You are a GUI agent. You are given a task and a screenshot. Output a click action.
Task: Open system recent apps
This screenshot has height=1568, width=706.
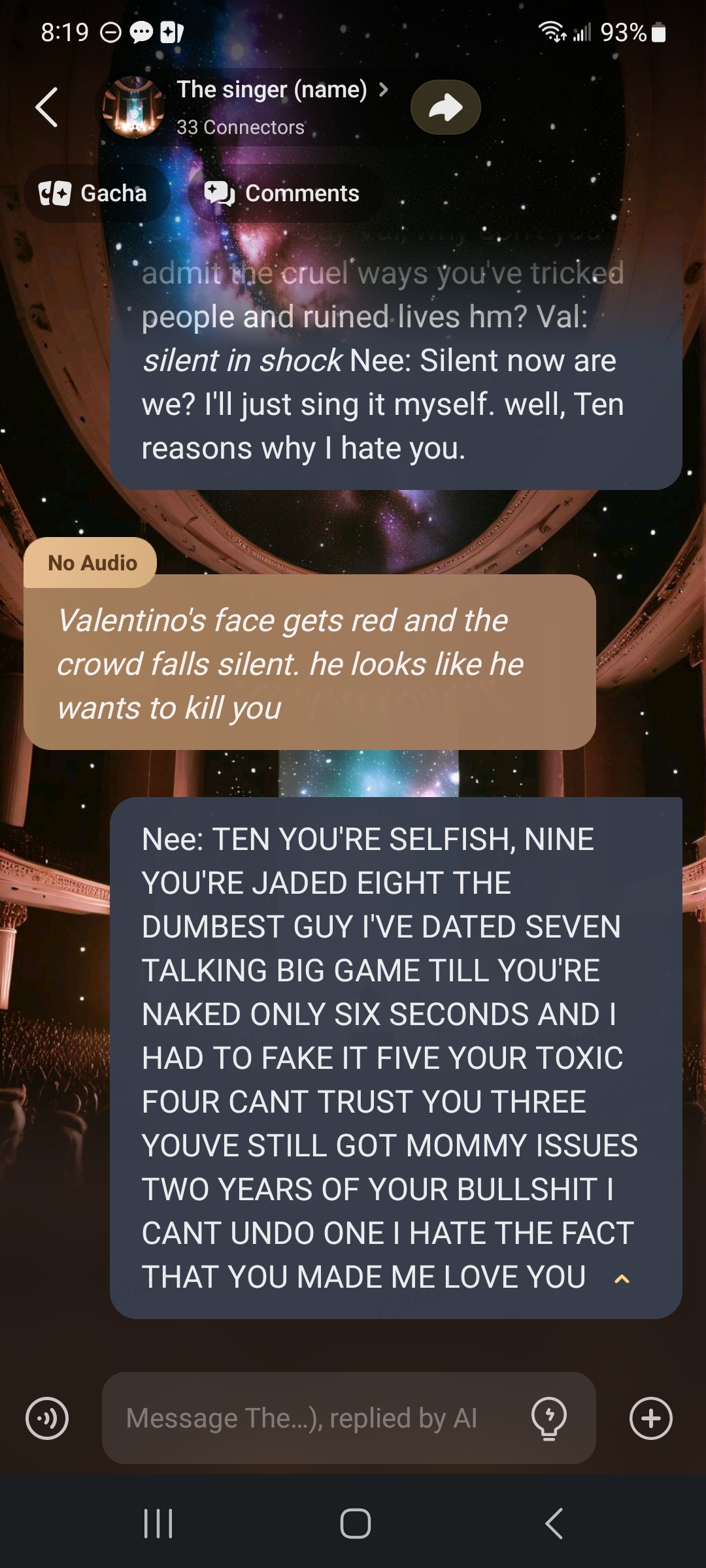[x=158, y=1524]
